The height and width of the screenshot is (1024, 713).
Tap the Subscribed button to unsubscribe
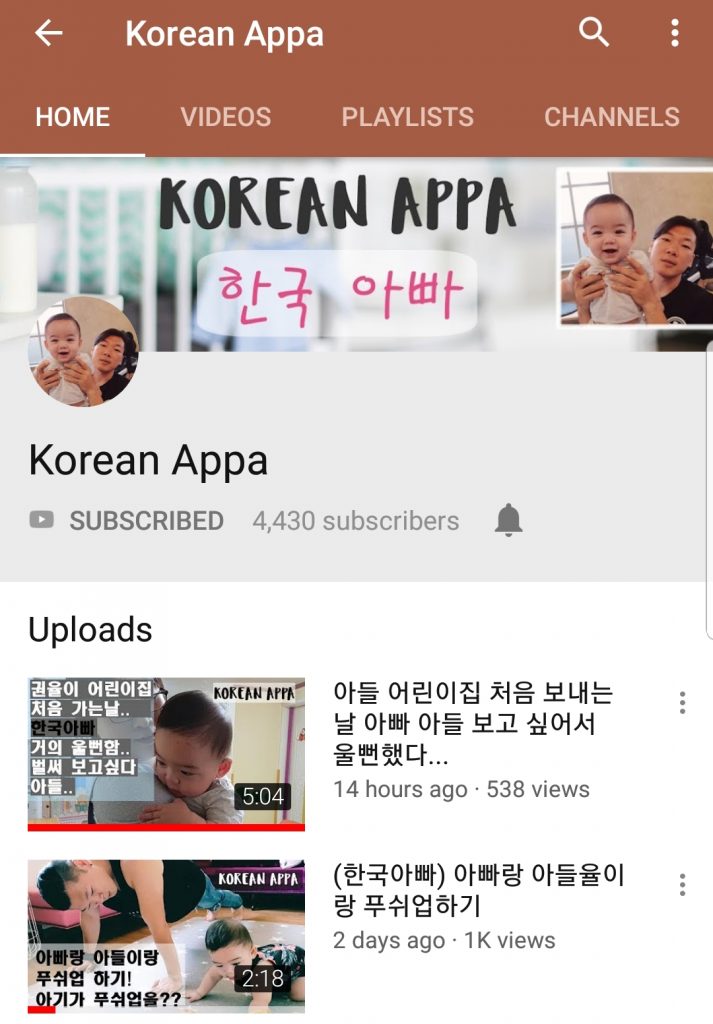pyautogui.click(x=127, y=521)
